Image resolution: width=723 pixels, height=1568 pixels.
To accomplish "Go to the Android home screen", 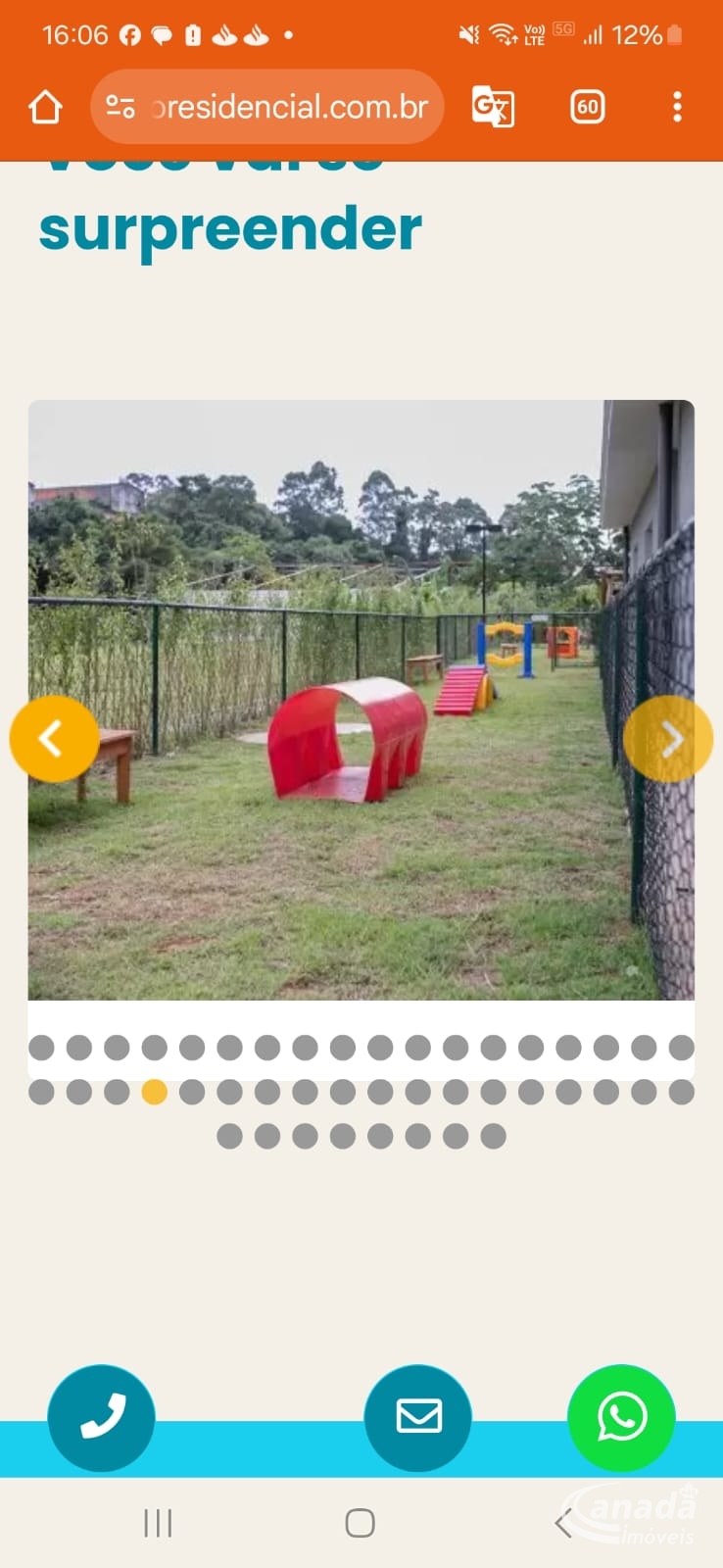I will coord(361,1523).
